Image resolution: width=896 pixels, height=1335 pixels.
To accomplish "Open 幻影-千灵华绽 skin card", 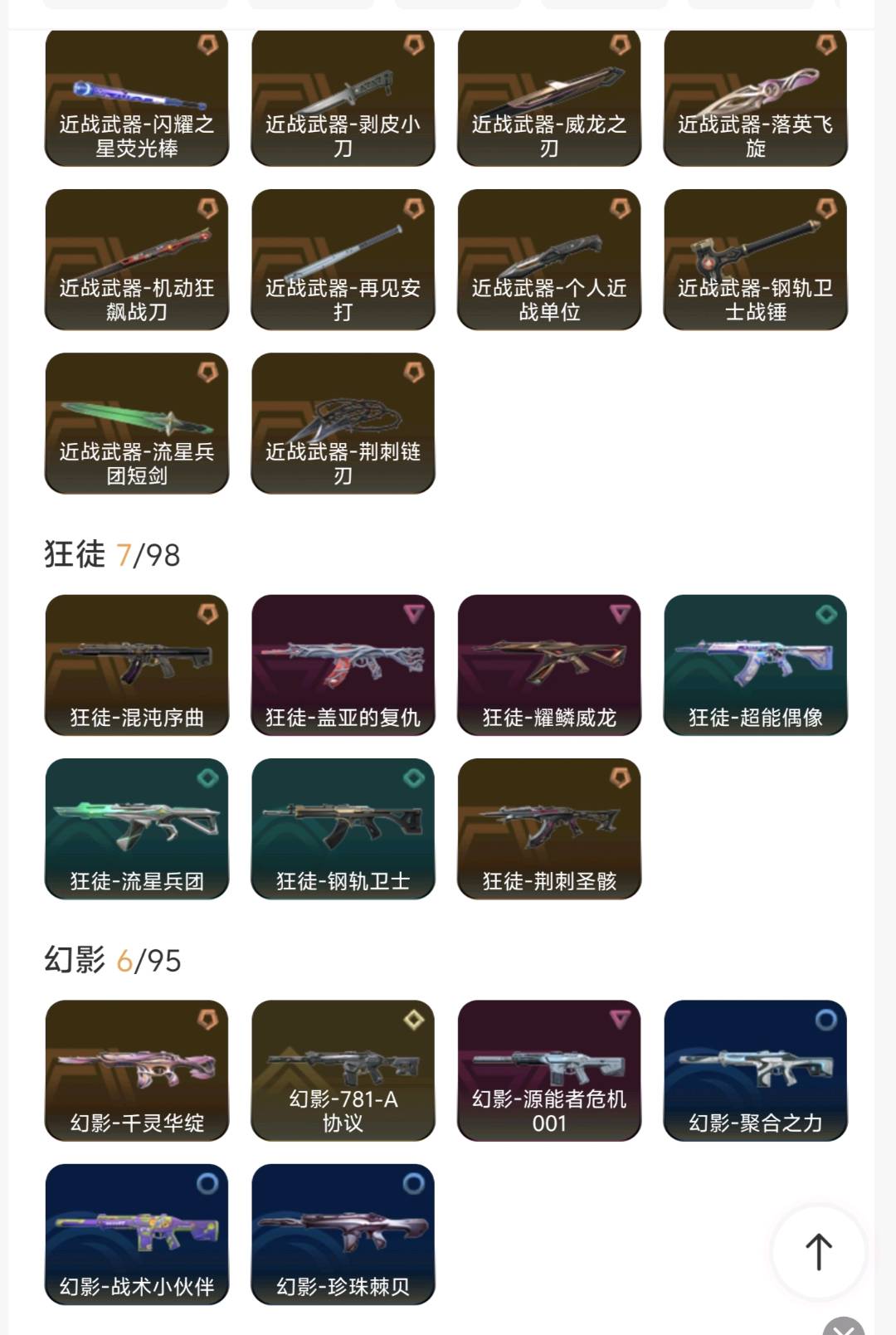I will [x=137, y=1070].
